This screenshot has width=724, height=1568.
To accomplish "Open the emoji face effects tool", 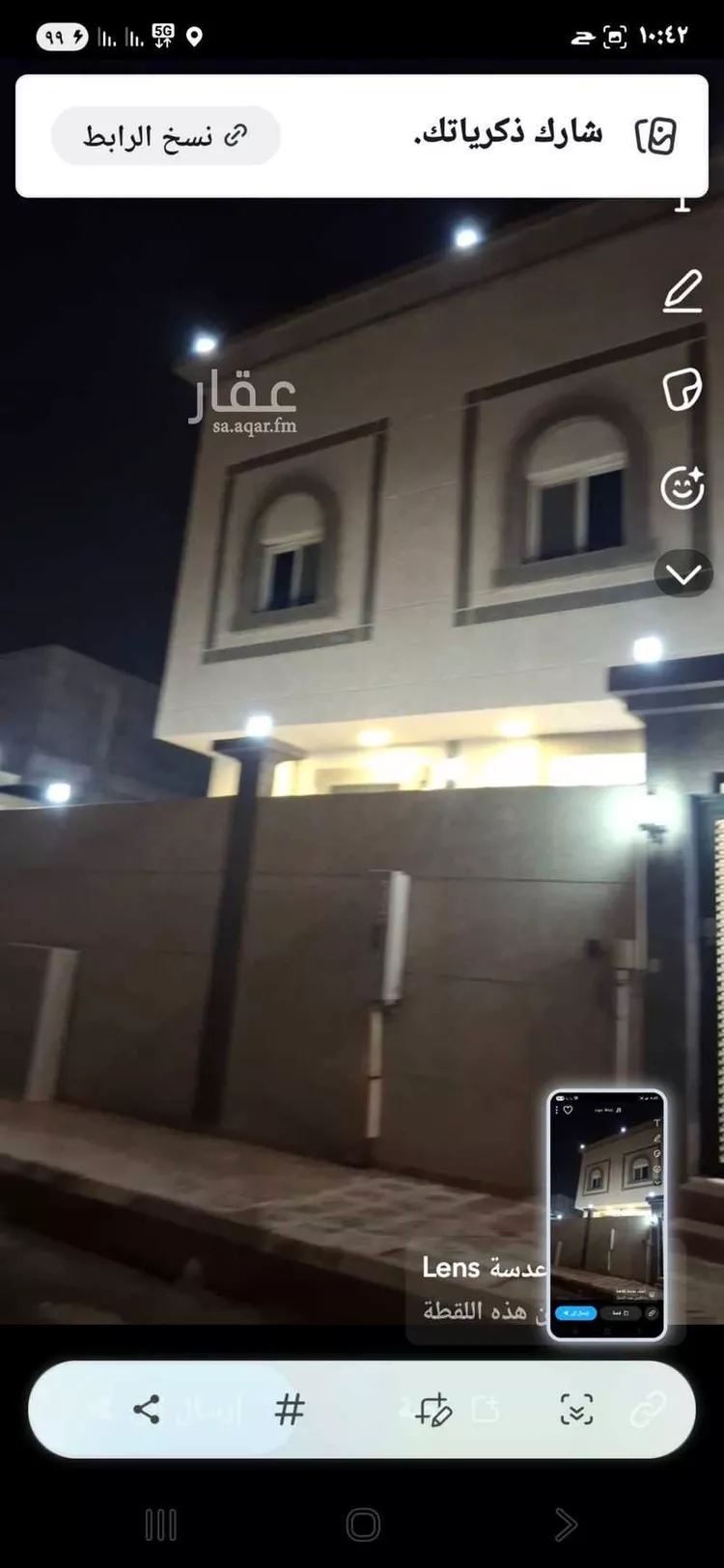I will (682, 487).
